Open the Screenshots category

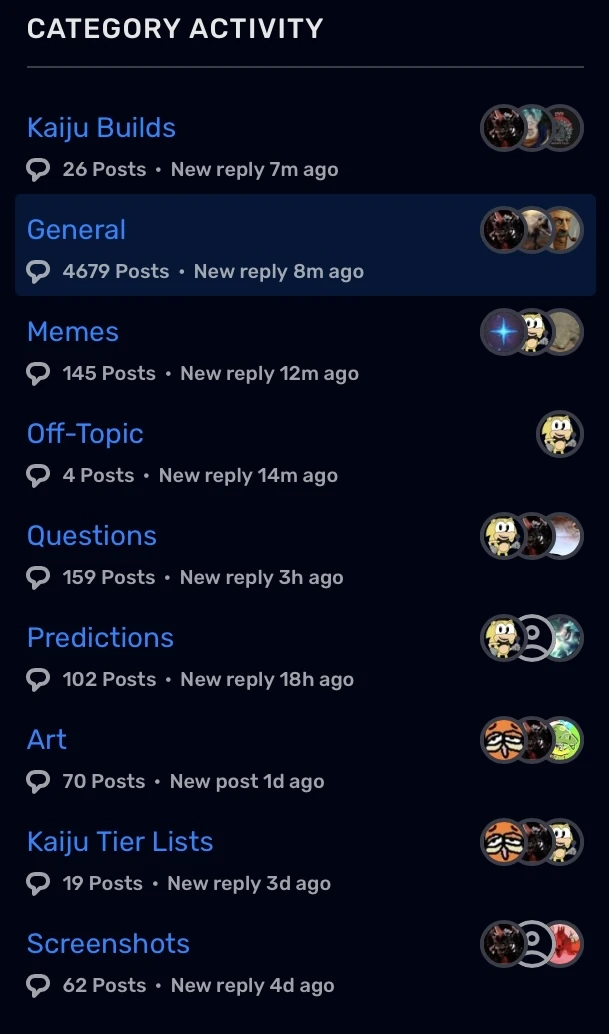pos(108,944)
